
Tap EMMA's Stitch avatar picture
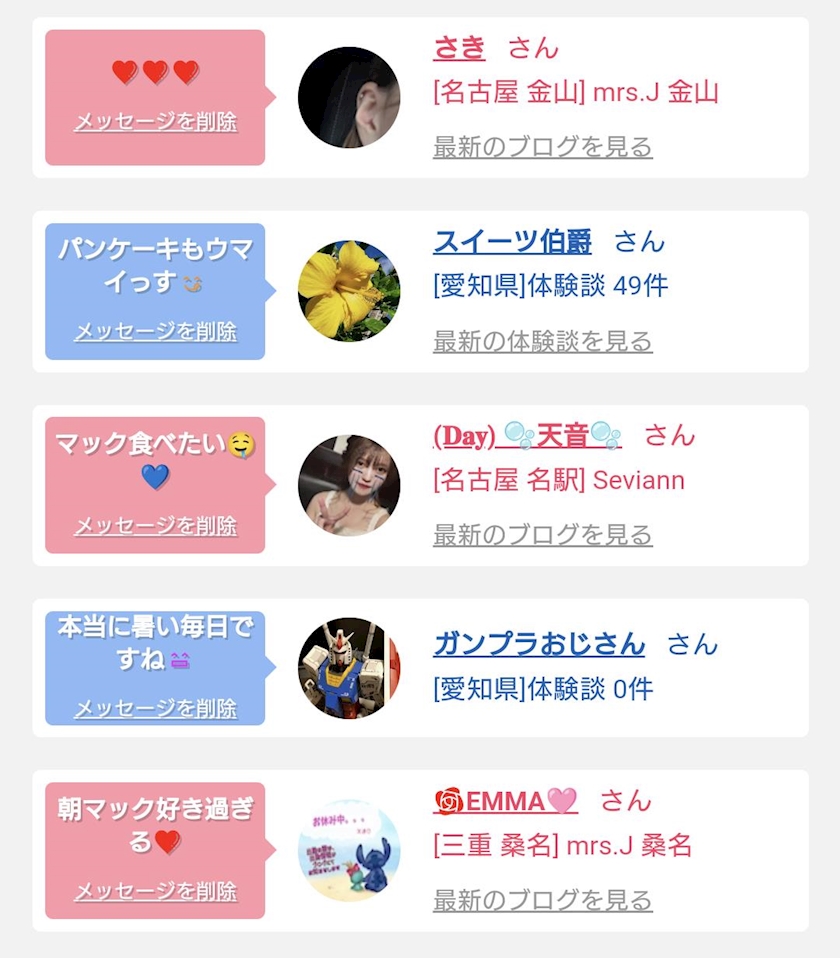coord(349,850)
